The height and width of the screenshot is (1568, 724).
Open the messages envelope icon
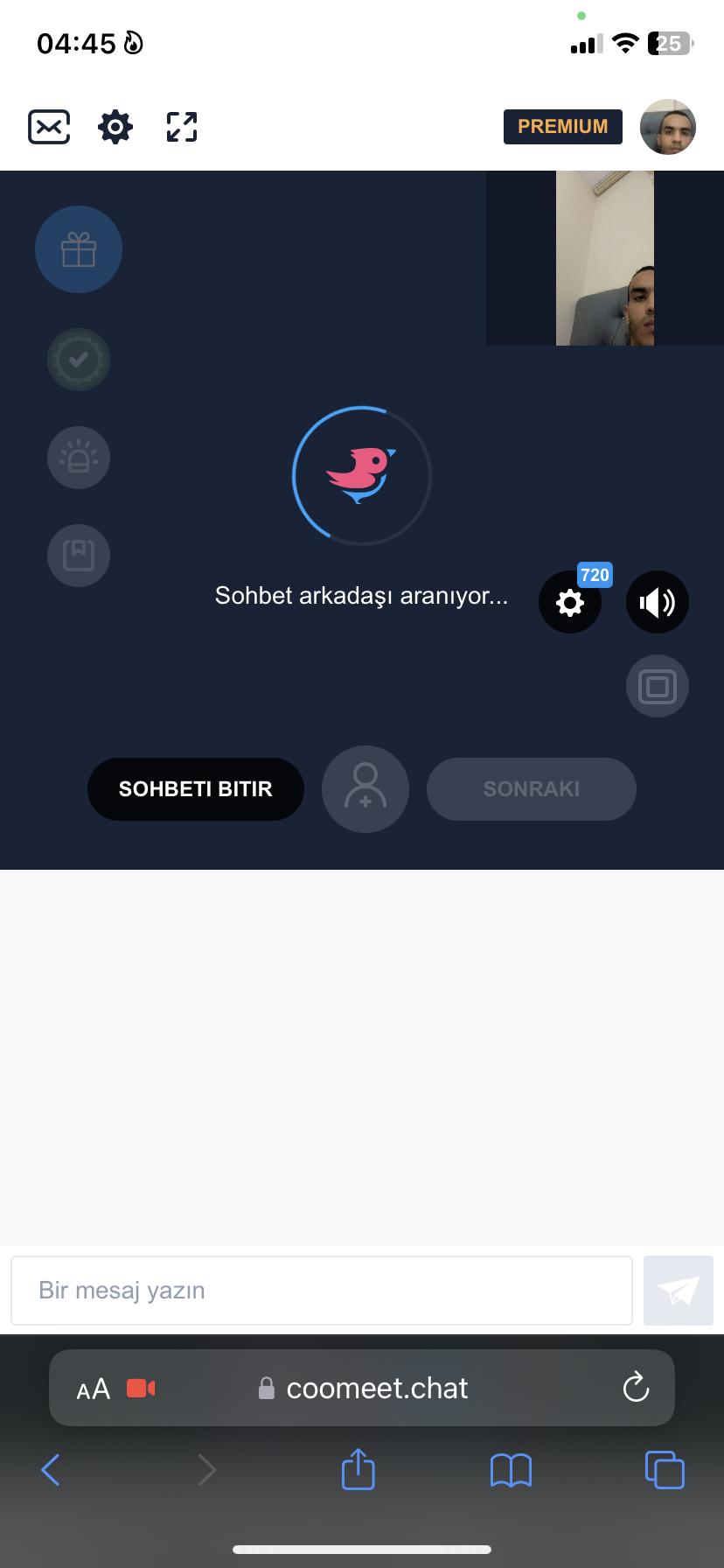(x=49, y=127)
